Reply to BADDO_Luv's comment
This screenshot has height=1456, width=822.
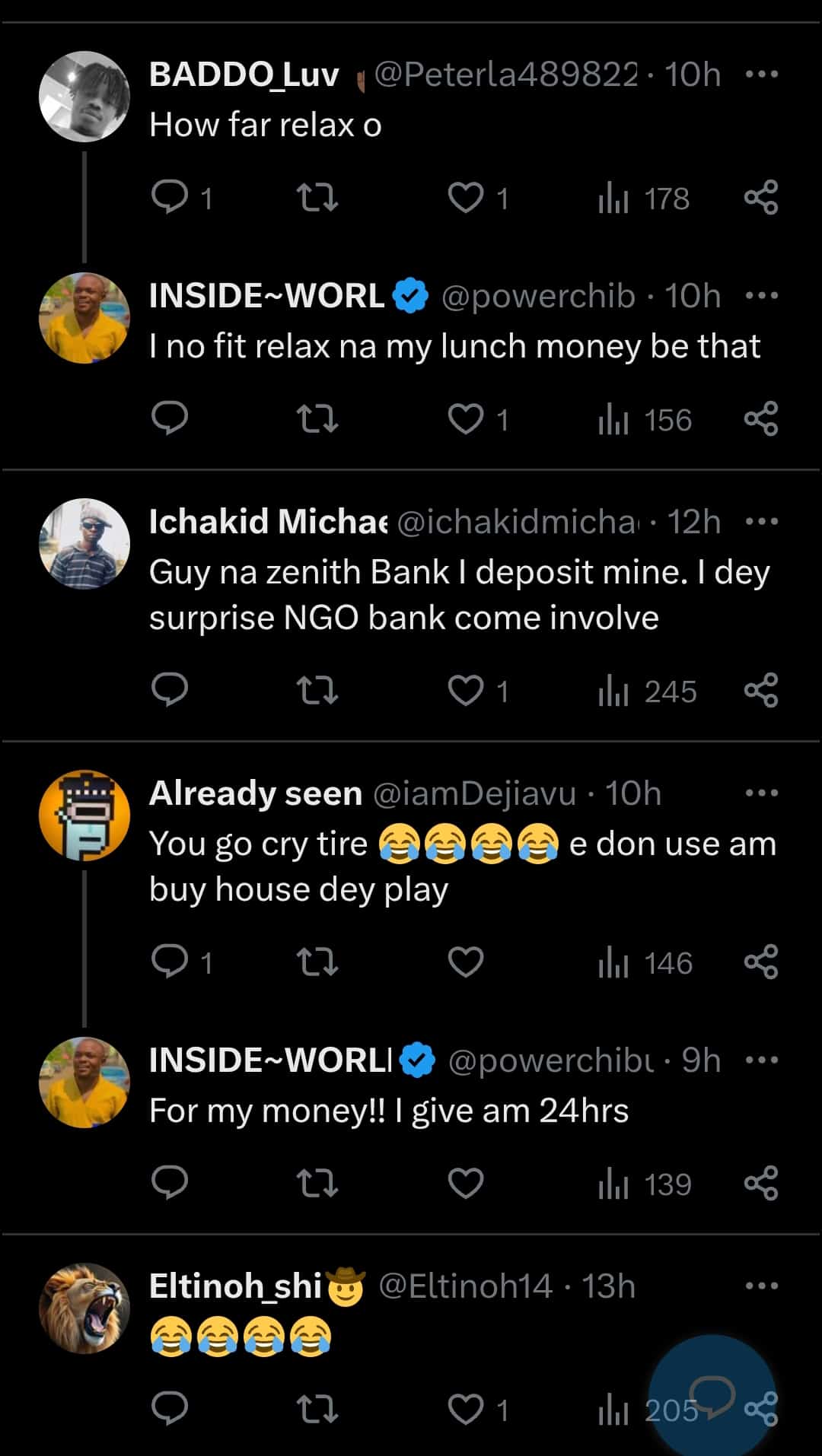[x=169, y=199]
